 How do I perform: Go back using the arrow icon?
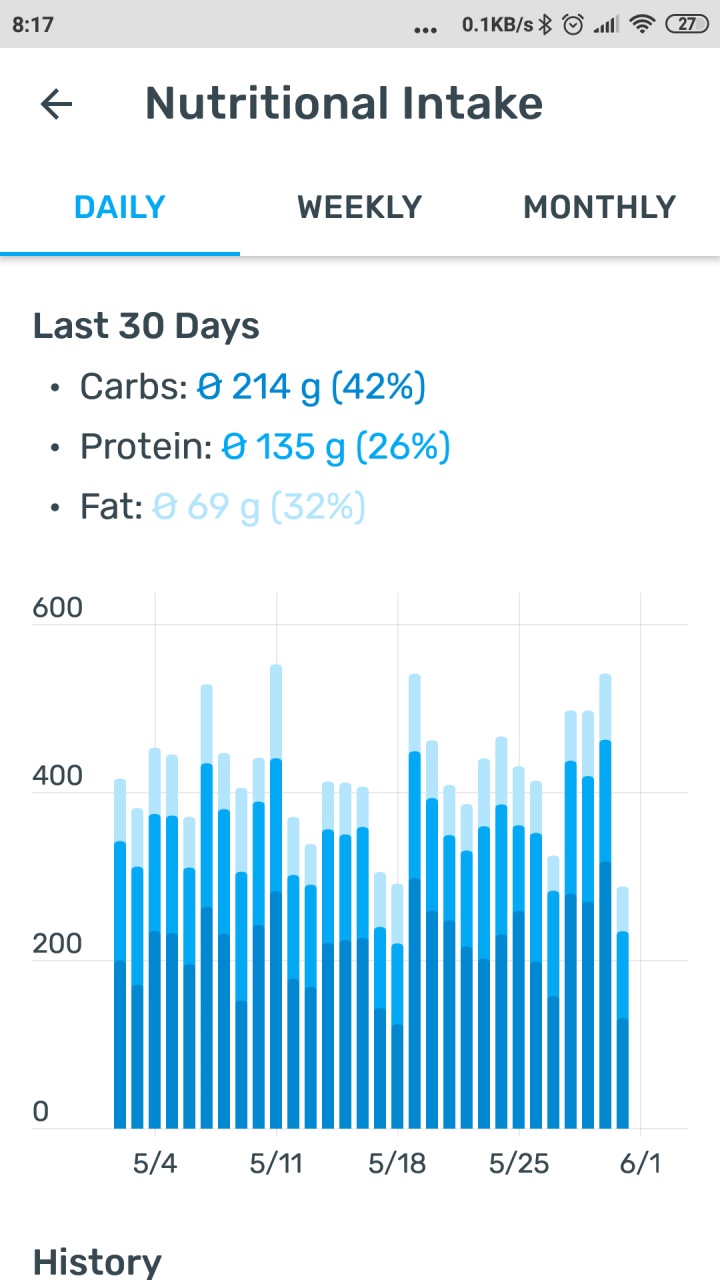57,104
